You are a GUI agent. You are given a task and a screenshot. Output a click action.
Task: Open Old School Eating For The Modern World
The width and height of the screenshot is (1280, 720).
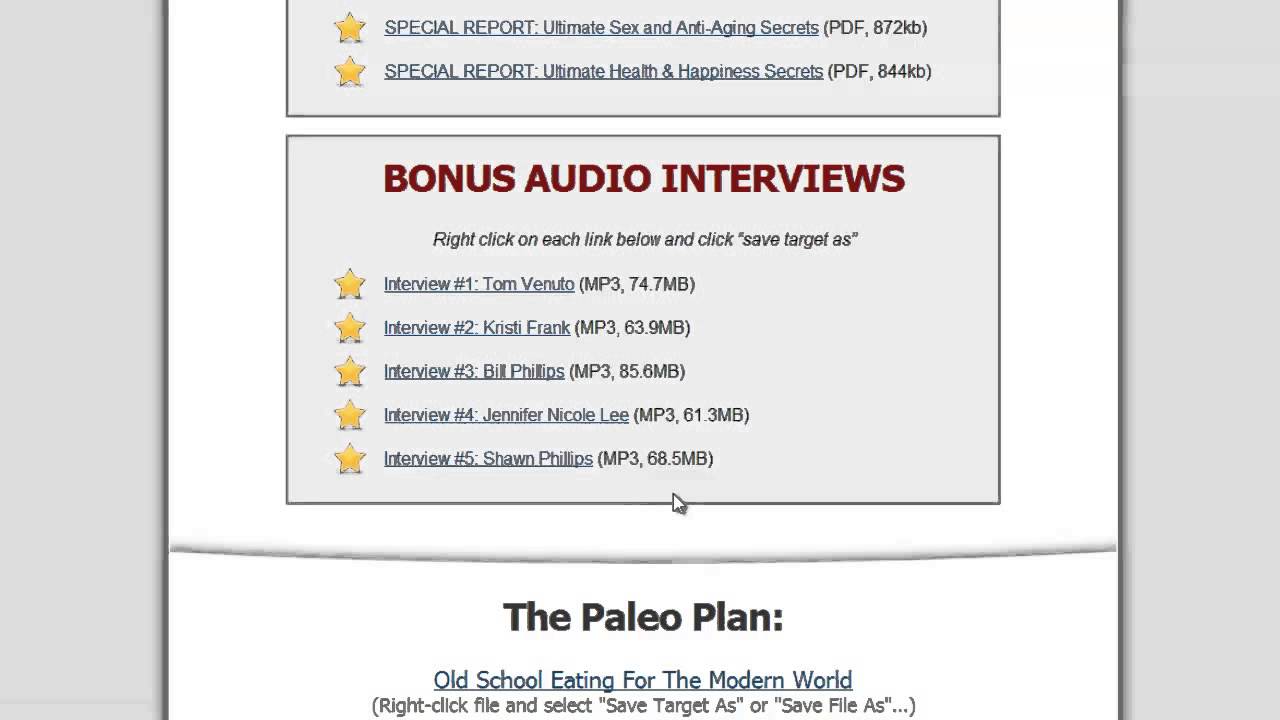click(x=642, y=680)
